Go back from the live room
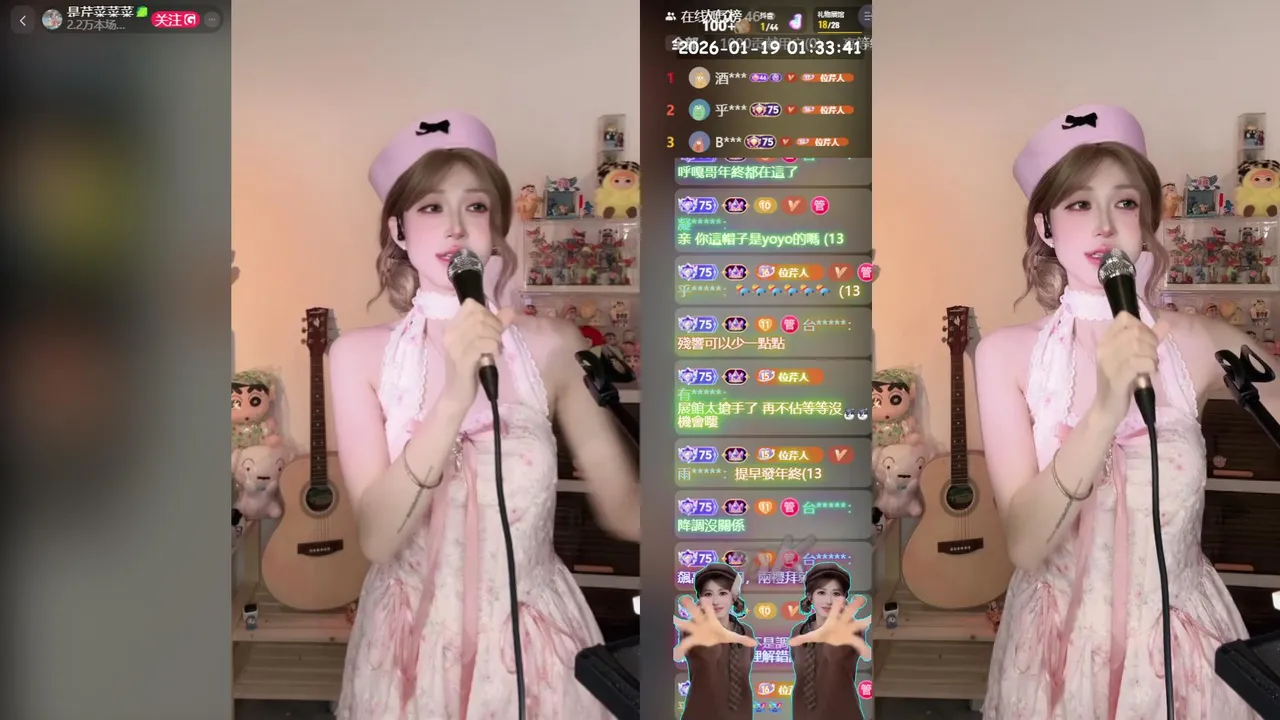This screenshot has width=1280, height=720. coord(23,20)
